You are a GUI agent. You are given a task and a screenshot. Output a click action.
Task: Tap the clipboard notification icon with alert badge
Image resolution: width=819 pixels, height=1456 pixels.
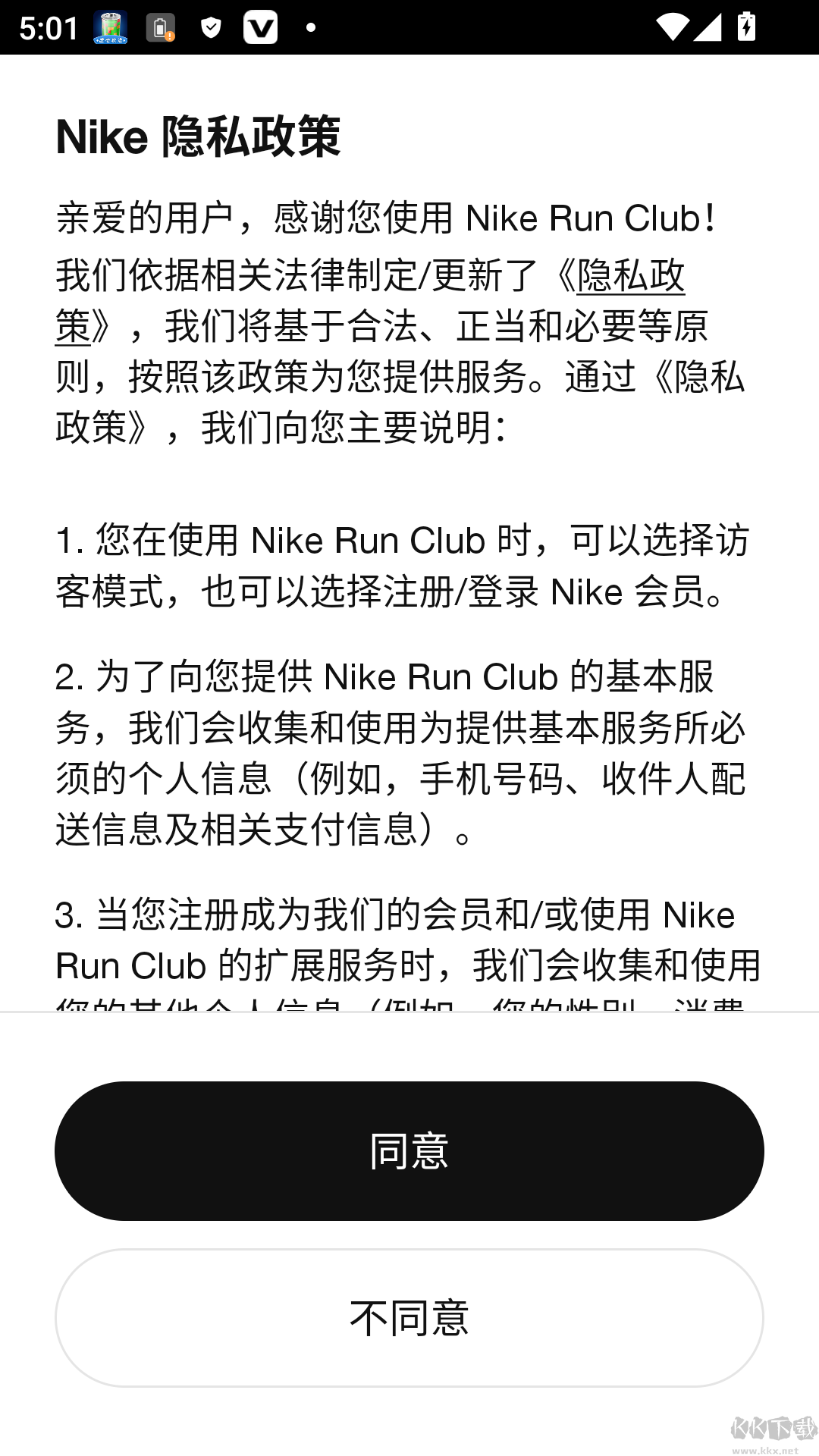(162, 25)
